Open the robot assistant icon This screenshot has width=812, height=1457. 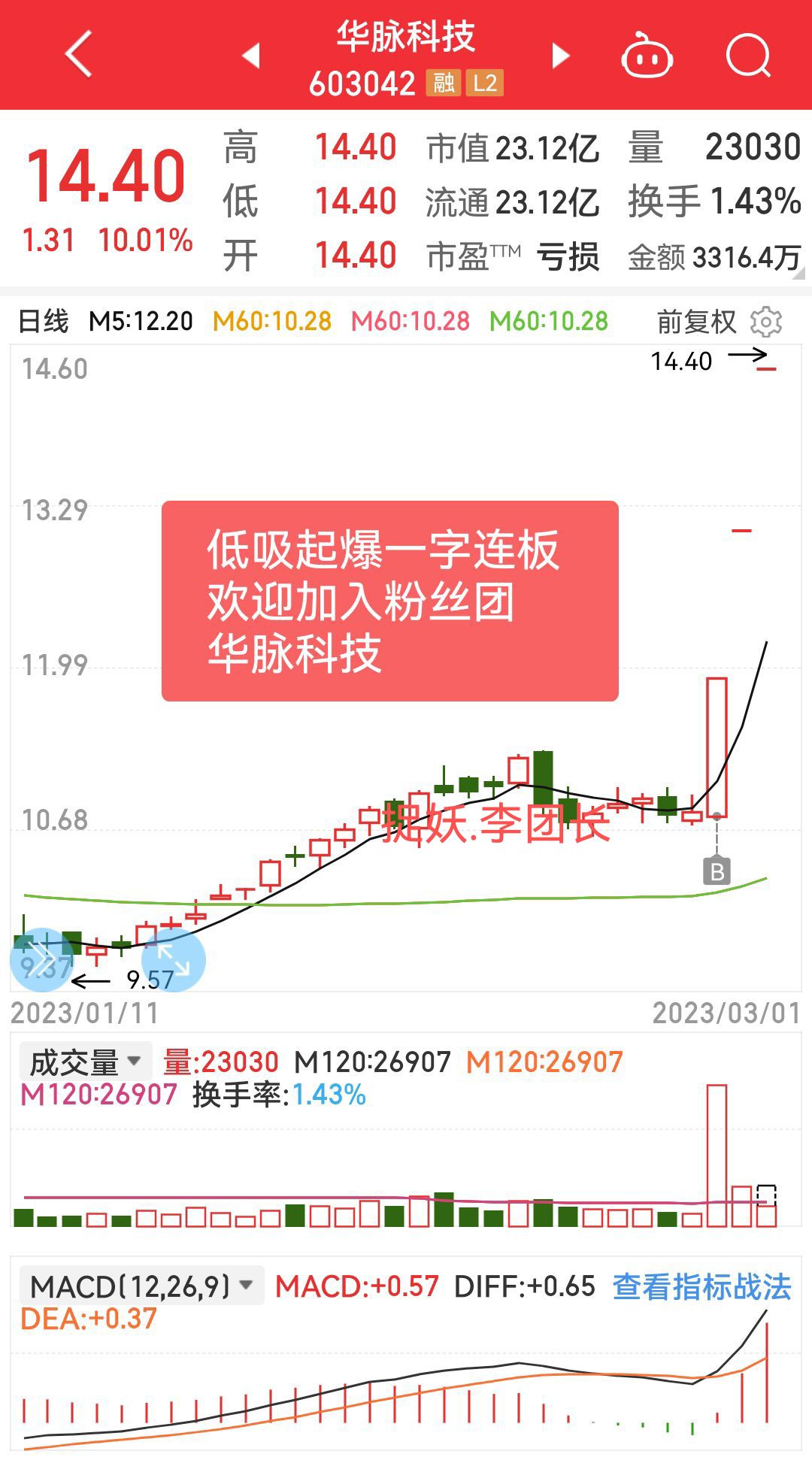pos(647,56)
